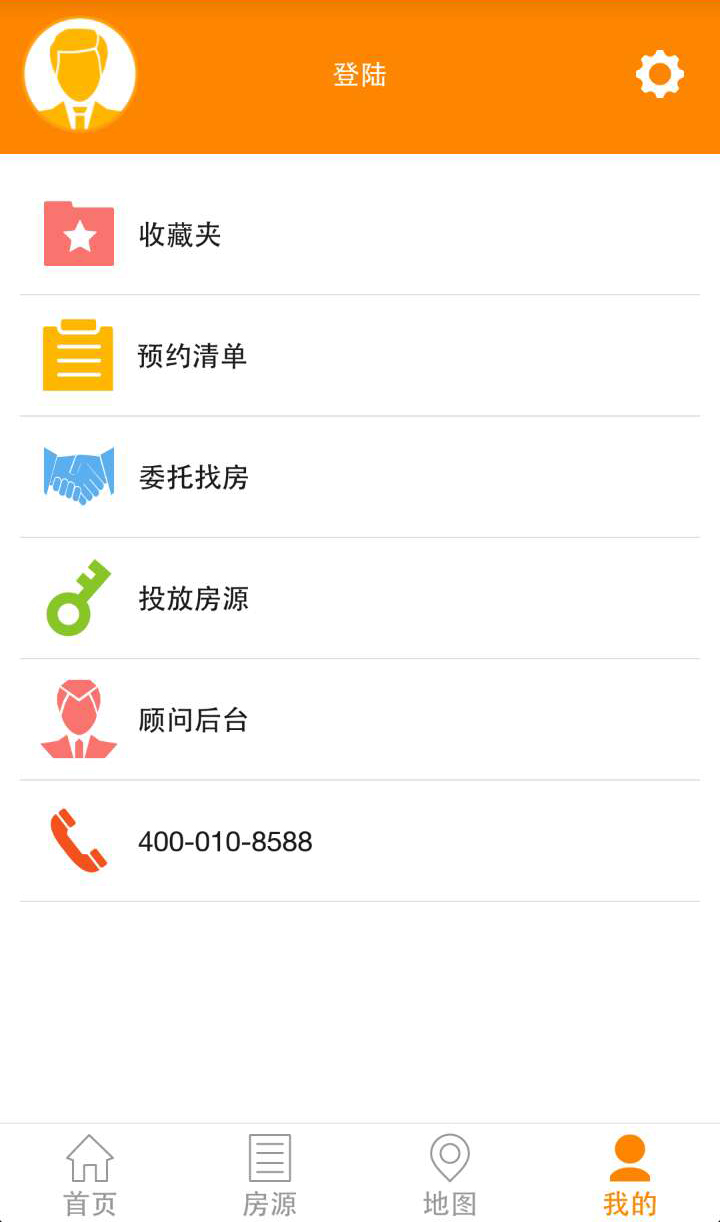Tap 登陆 to log in

pyautogui.click(x=360, y=74)
